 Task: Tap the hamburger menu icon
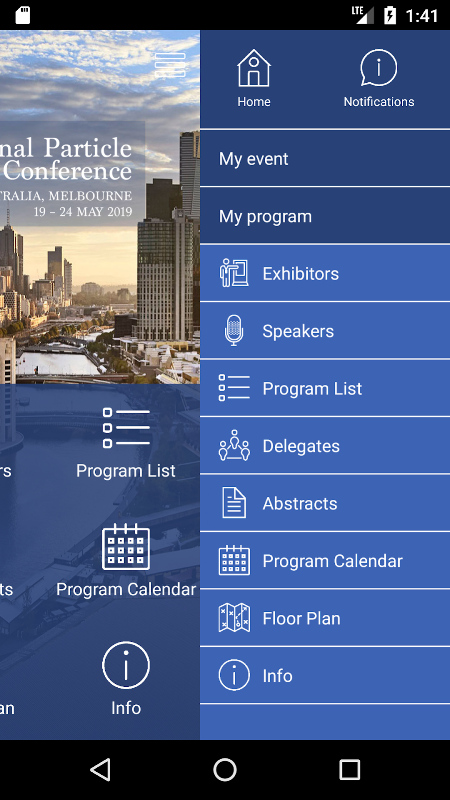coord(170,65)
